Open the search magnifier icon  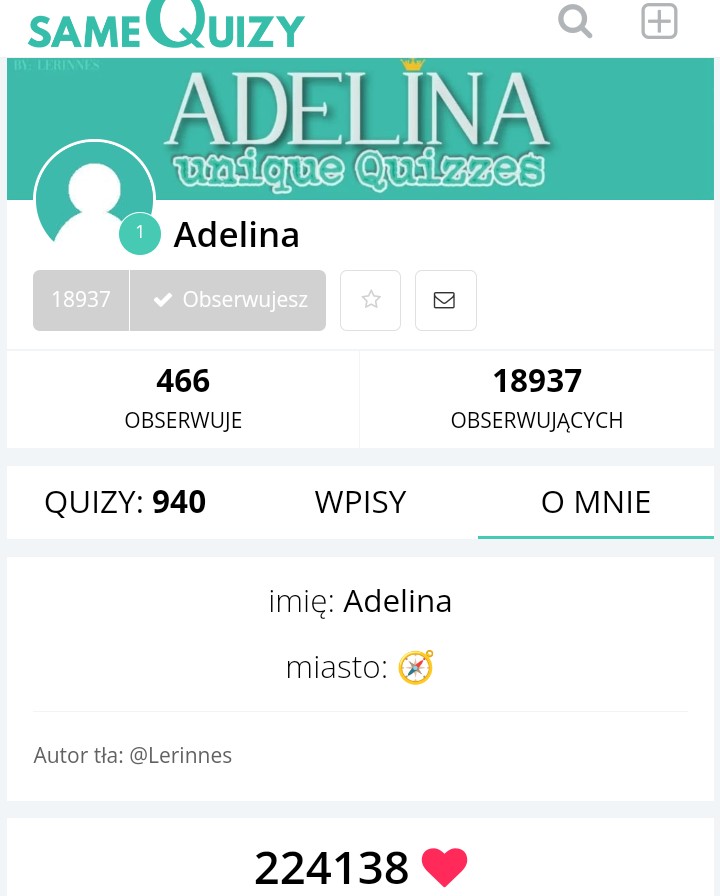tap(575, 21)
